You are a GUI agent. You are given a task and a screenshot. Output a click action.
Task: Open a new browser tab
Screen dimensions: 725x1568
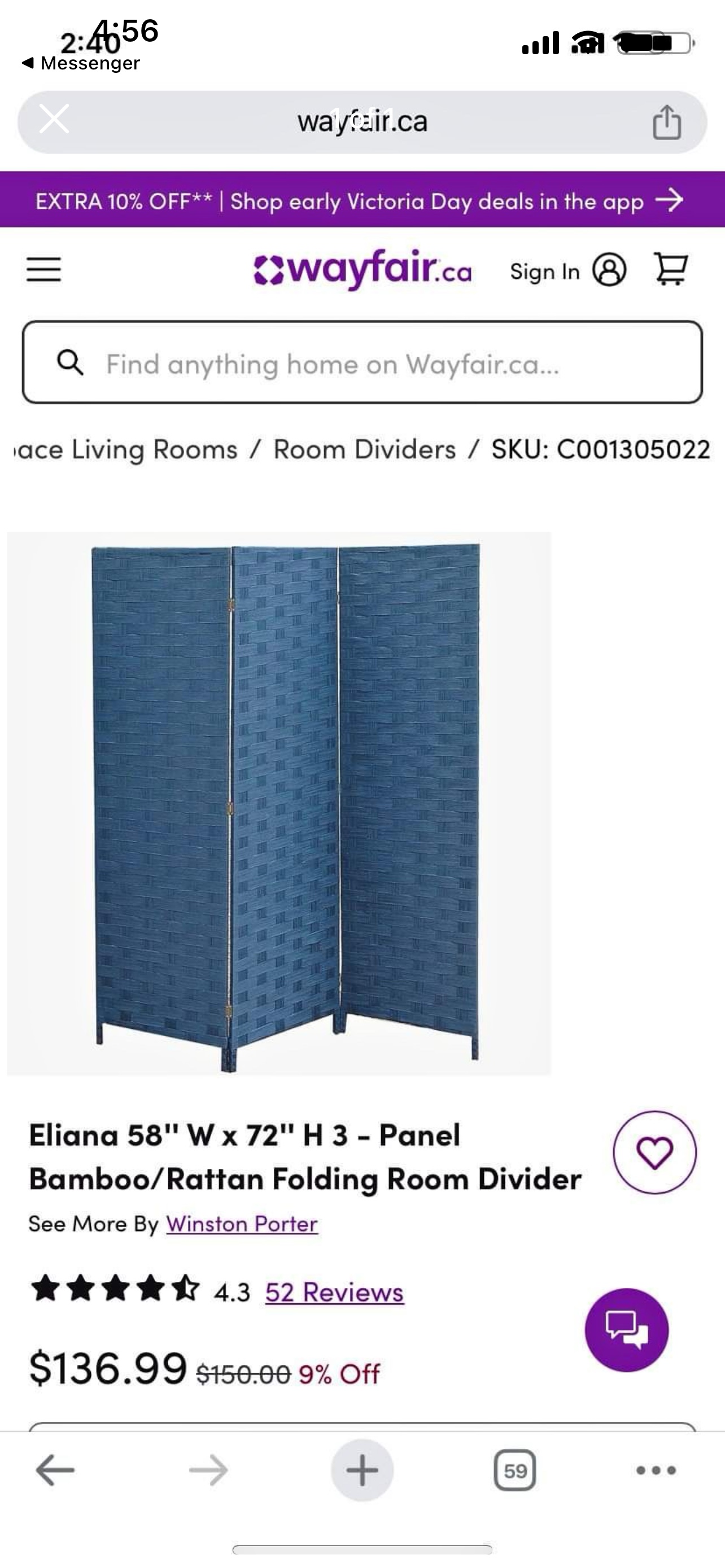point(361,1470)
